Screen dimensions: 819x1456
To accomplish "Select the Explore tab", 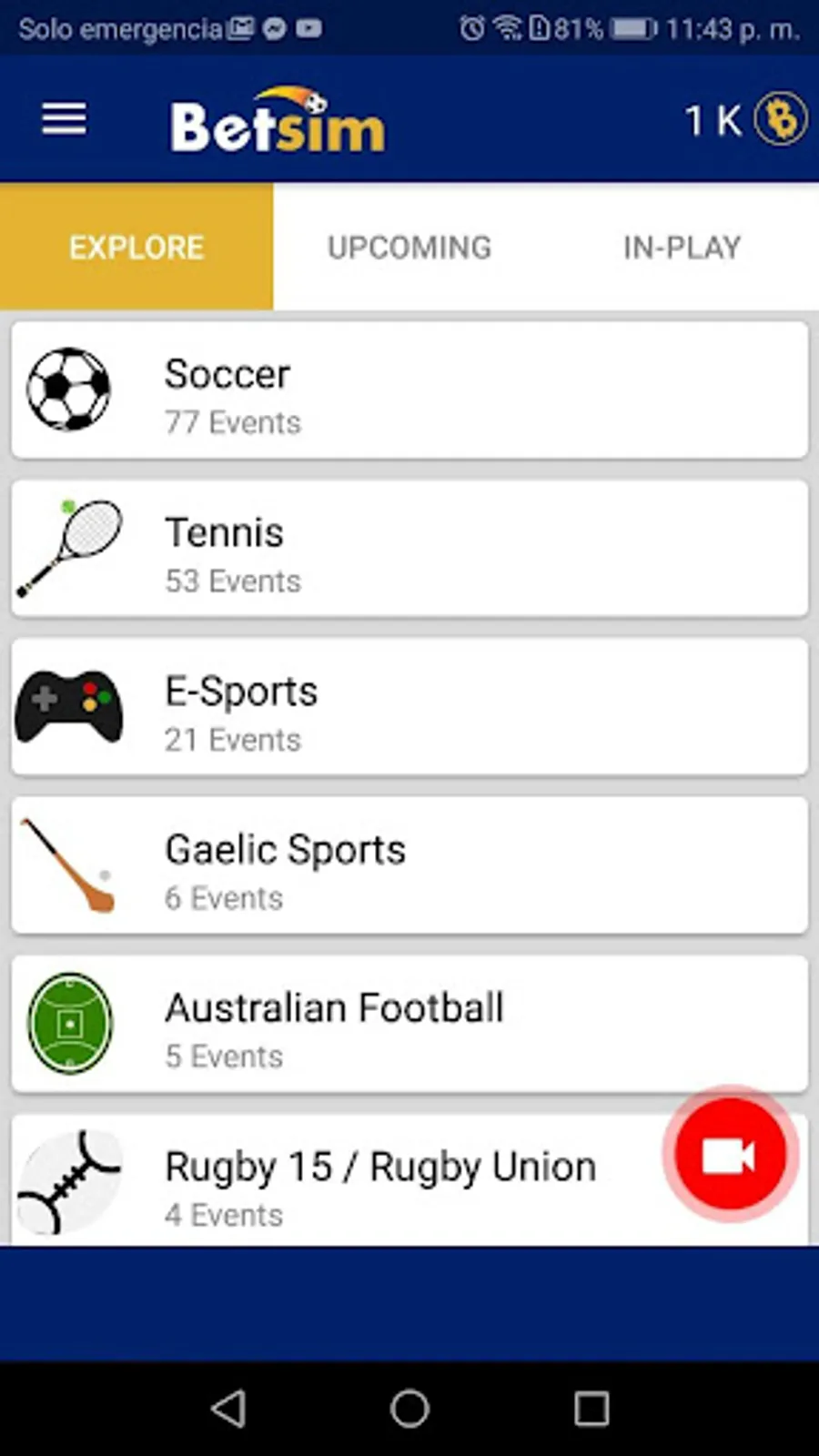I will pos(136,247).
